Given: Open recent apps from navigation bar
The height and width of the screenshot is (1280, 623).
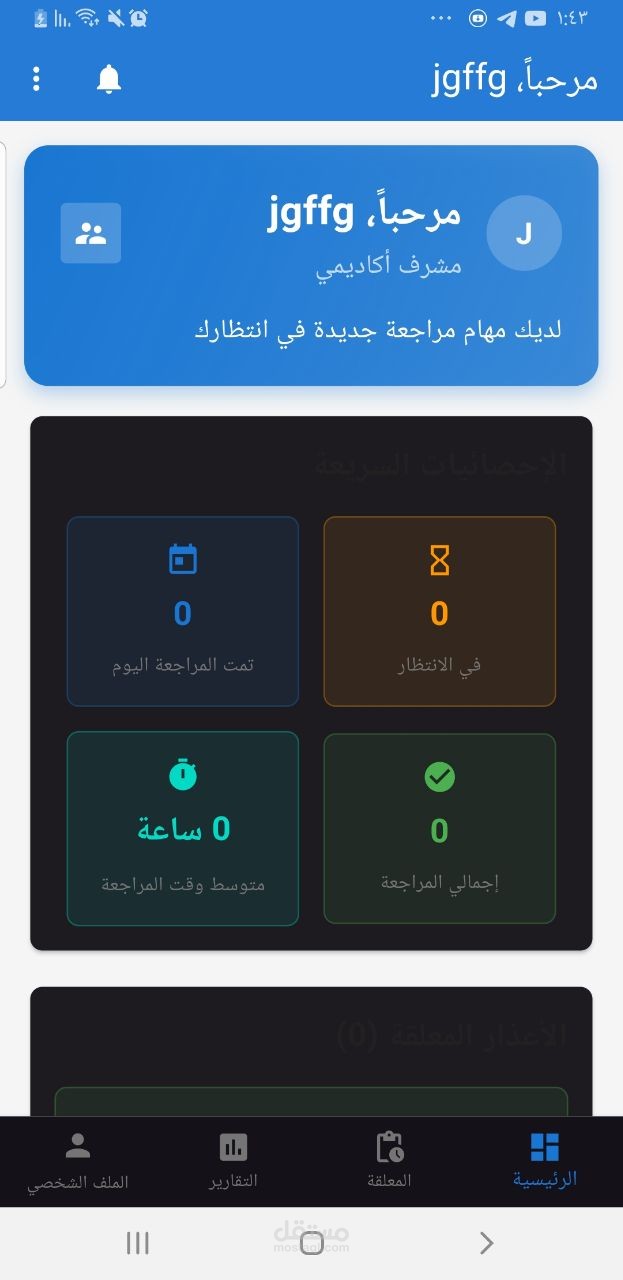Looking at the screenshot, I should coord(138,1243).
